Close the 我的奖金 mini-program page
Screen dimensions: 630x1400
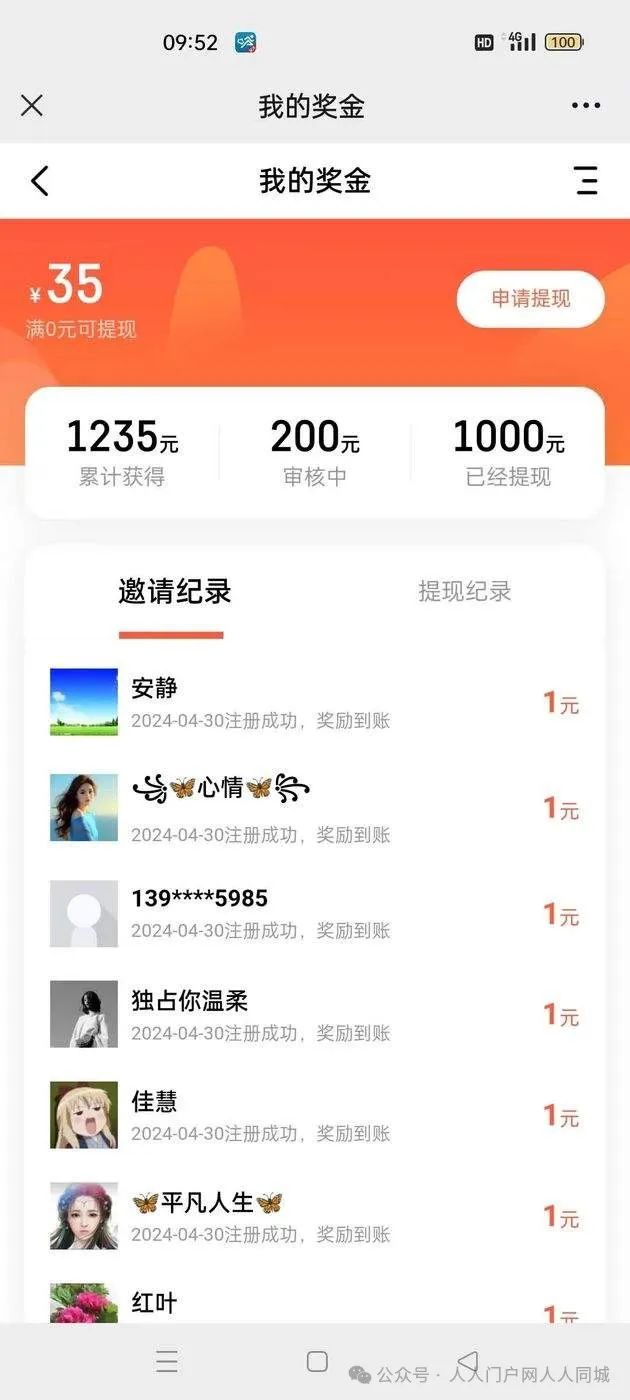(x=32, y=105)
